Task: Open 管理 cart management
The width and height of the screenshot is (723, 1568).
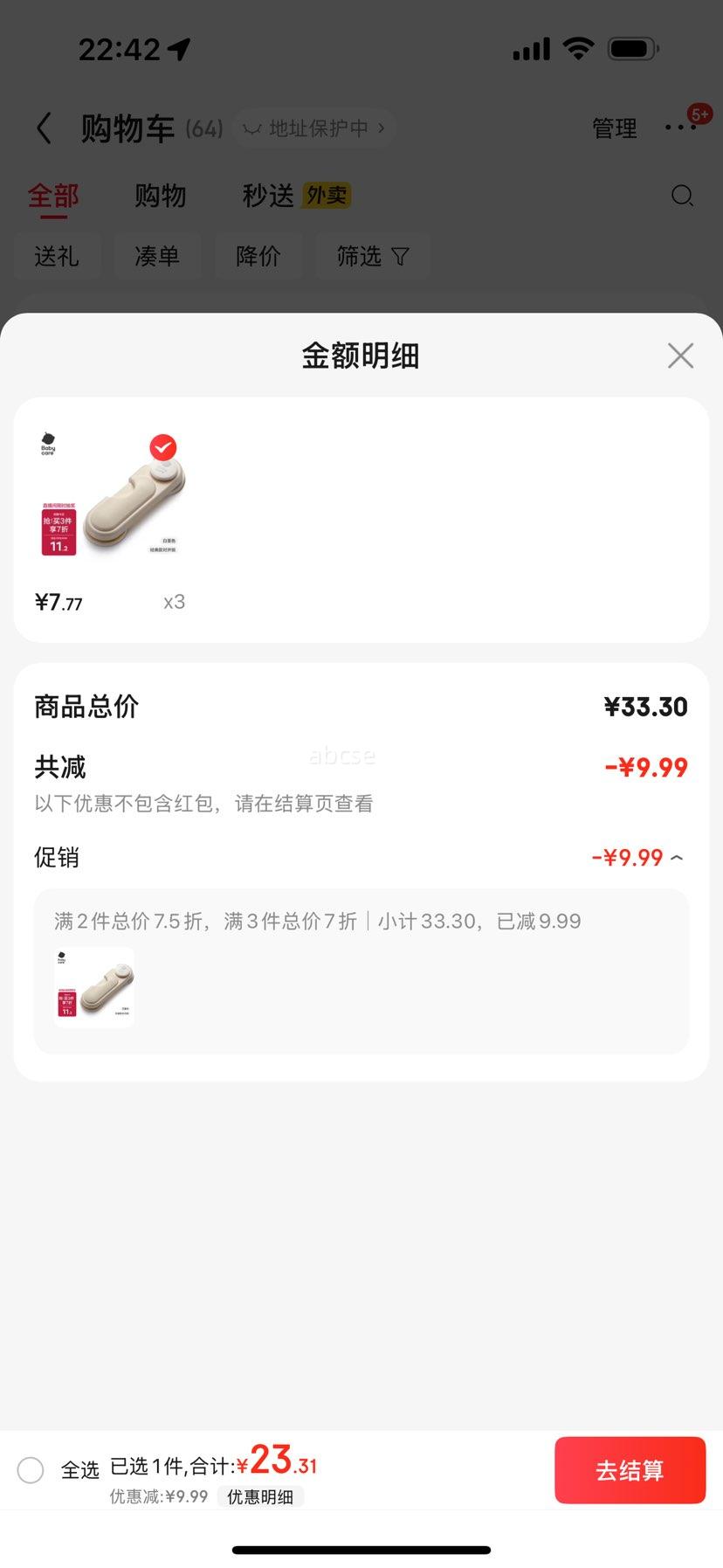Action: coord(614,128)
